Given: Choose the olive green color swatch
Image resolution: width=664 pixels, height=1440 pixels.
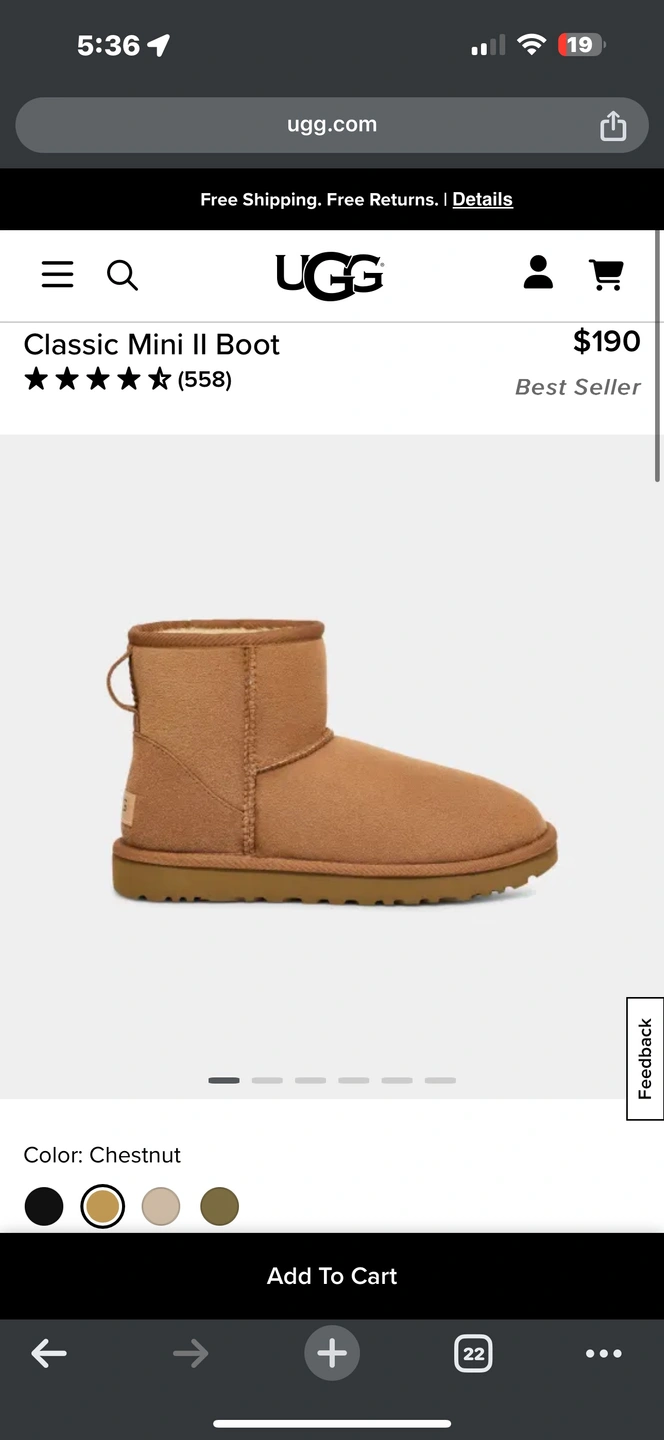Looking at the screenshot, I should pos(219,1206).
